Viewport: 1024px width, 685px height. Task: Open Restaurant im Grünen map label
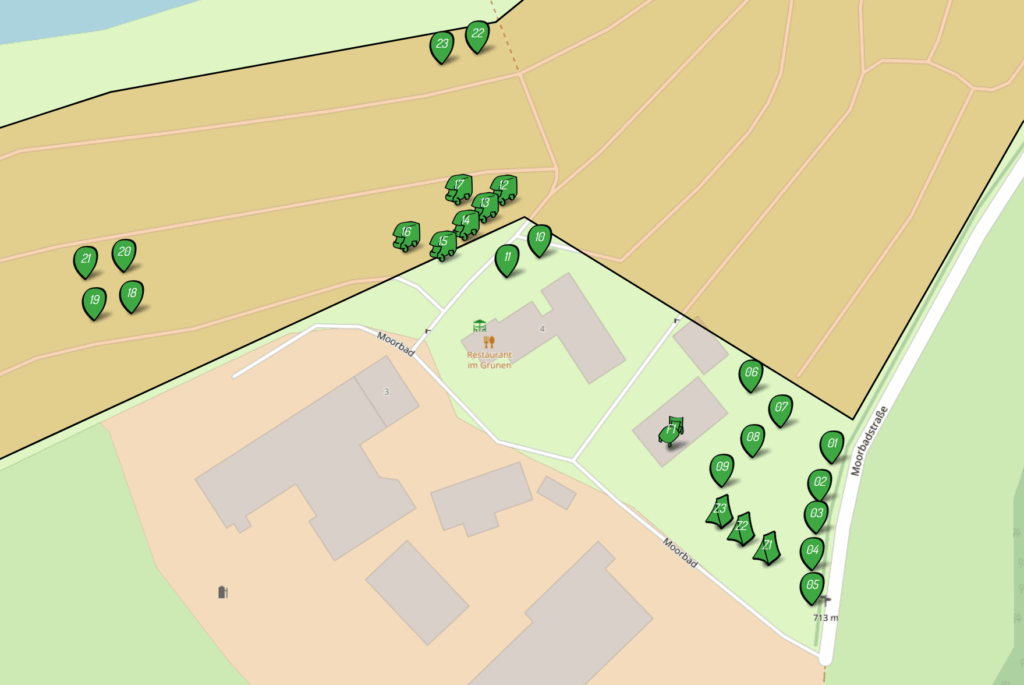(489, 358)
